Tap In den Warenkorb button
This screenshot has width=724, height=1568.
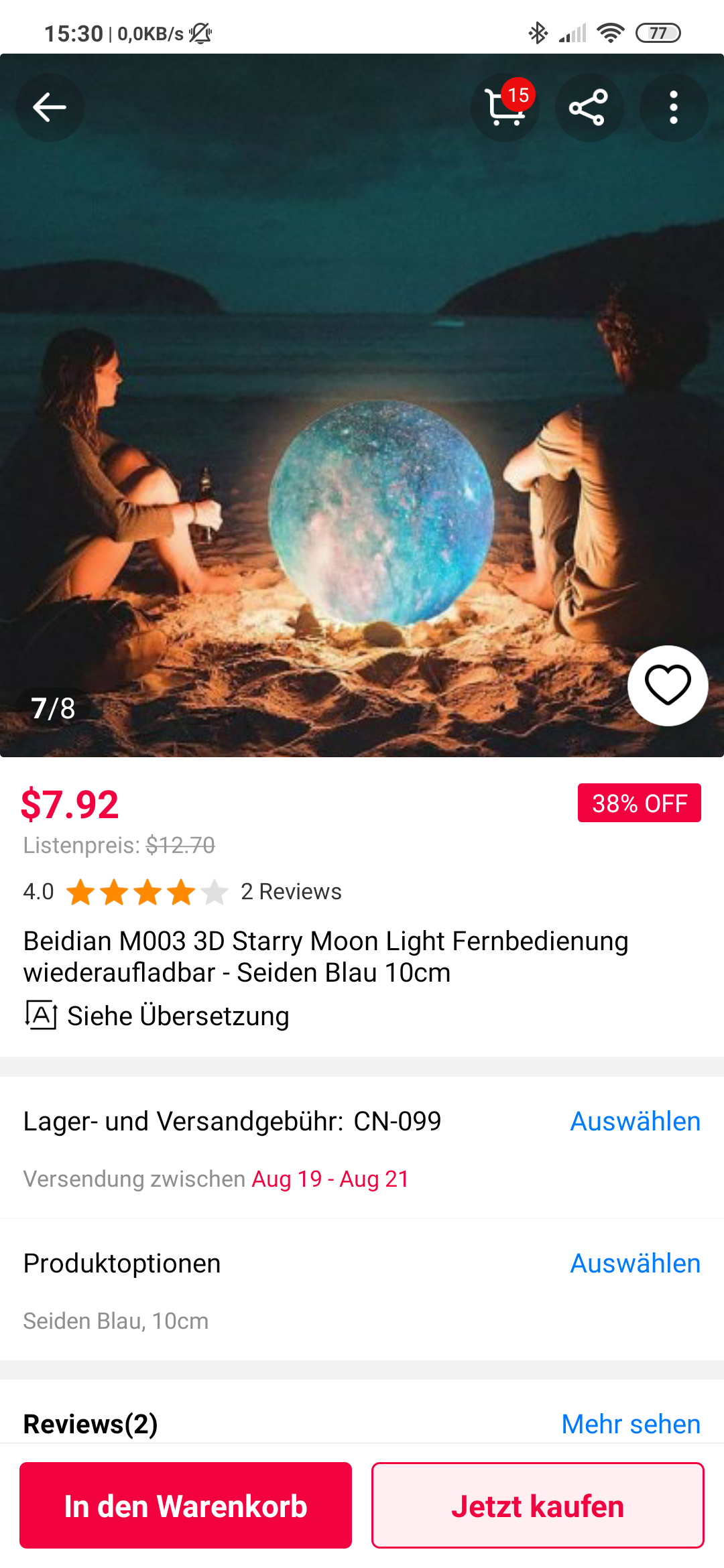click(x=186, y=1506)
